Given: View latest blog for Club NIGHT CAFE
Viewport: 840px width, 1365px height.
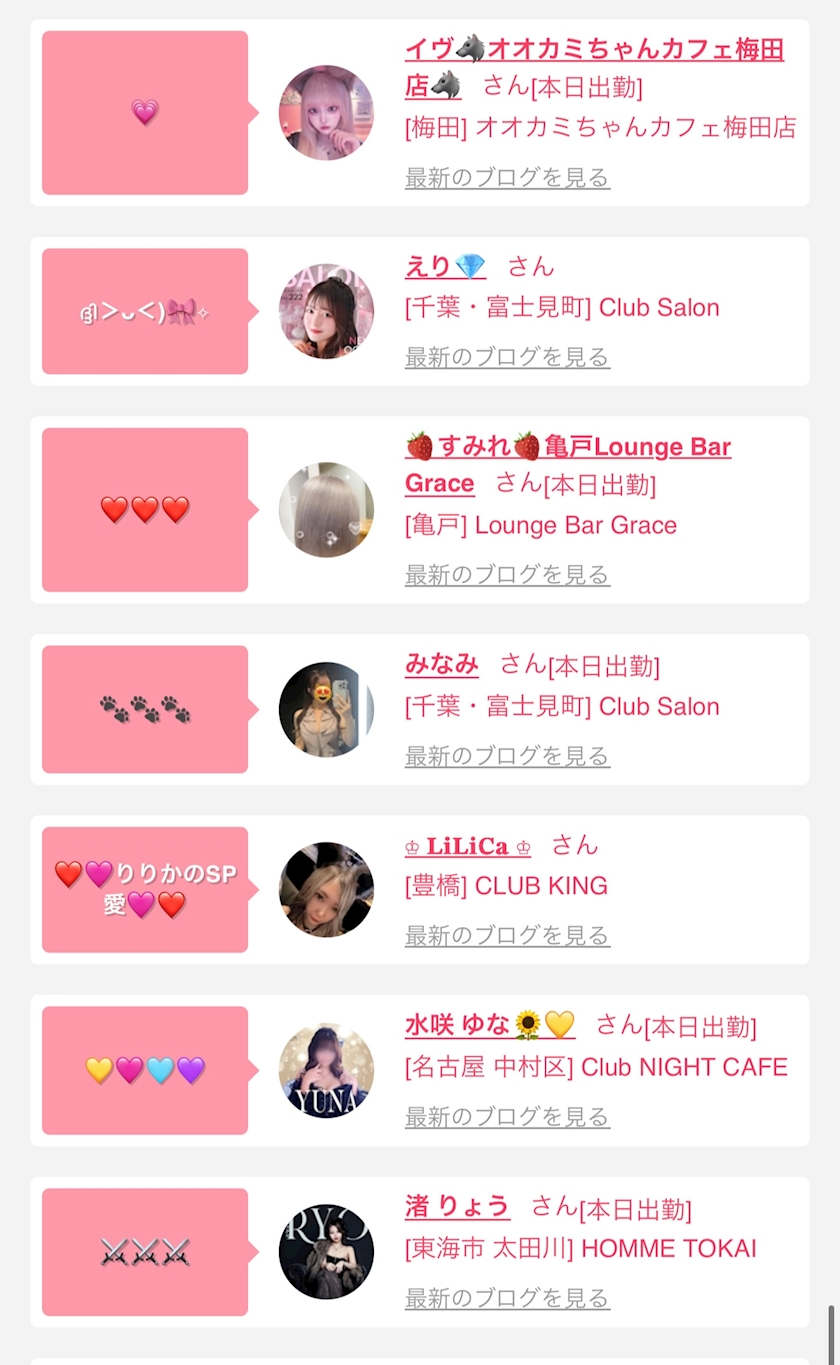Looking at the screenshot, I should pyautogui.click(x=507, y=1116).
